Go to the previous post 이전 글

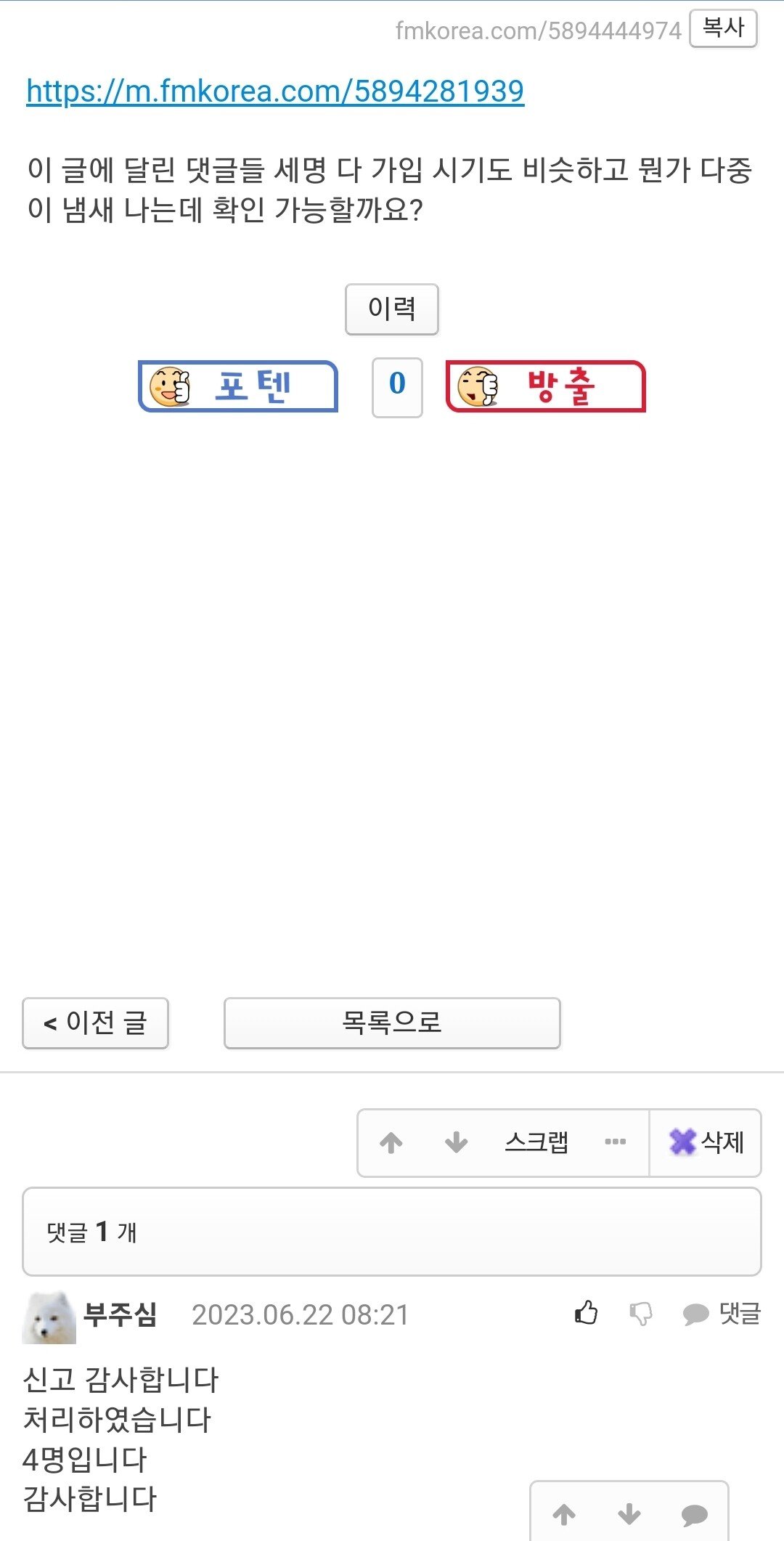(x=96, y=1022)
